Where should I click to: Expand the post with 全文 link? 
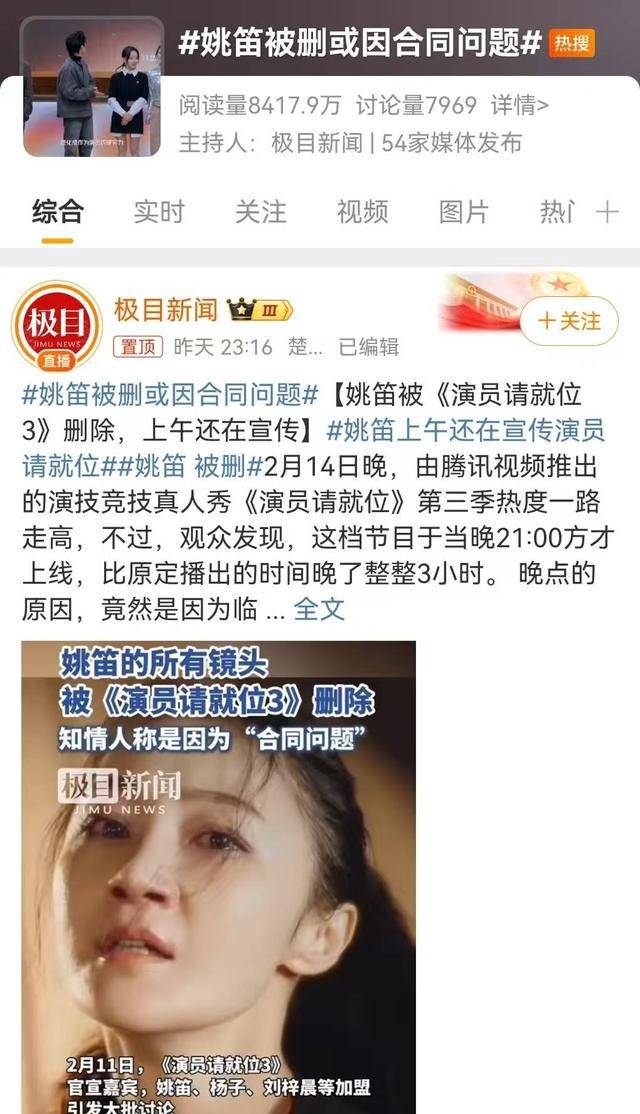[x=319, y=609]
